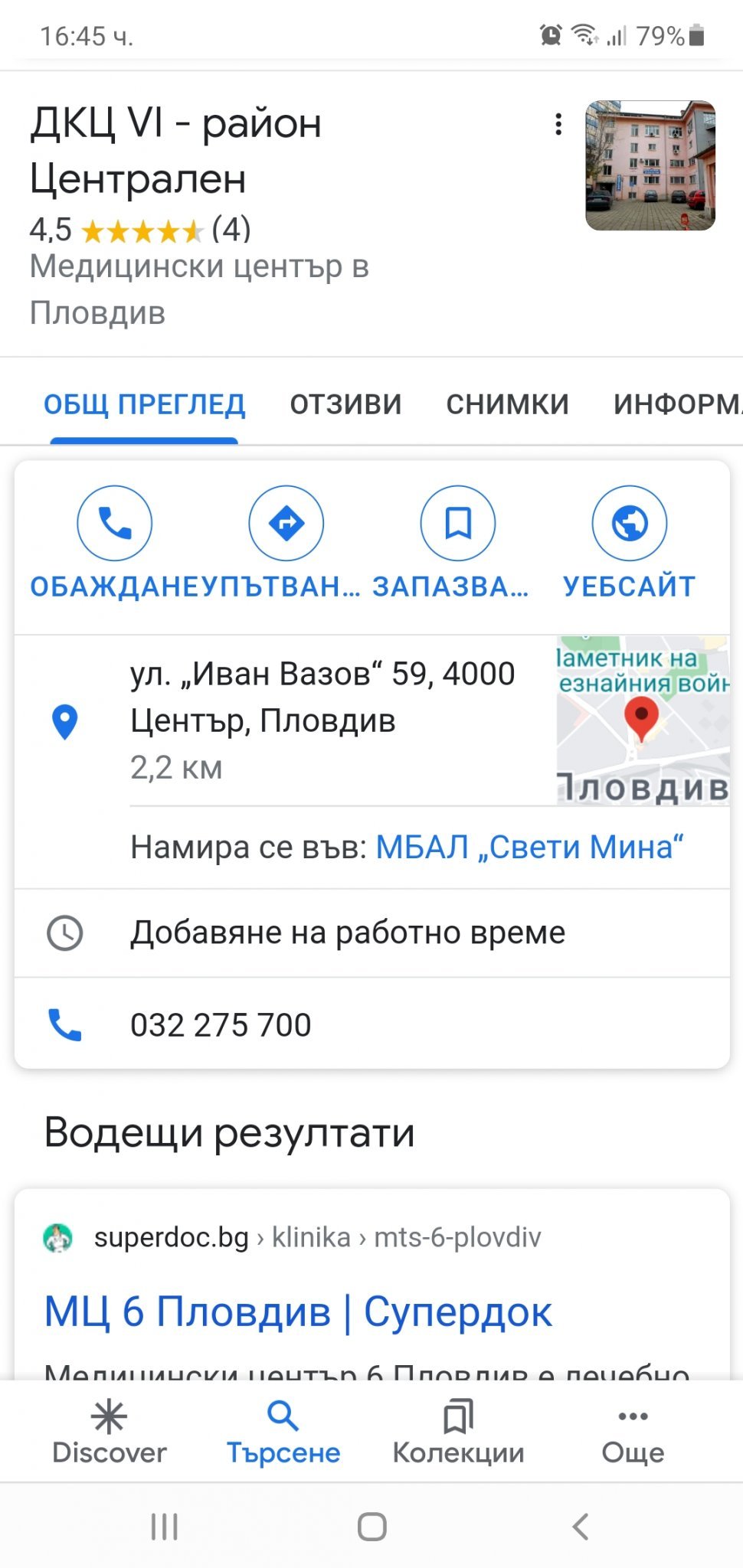Go back with the system back button
This screenshot has height=1568, width=743.
pos(581,1527)
